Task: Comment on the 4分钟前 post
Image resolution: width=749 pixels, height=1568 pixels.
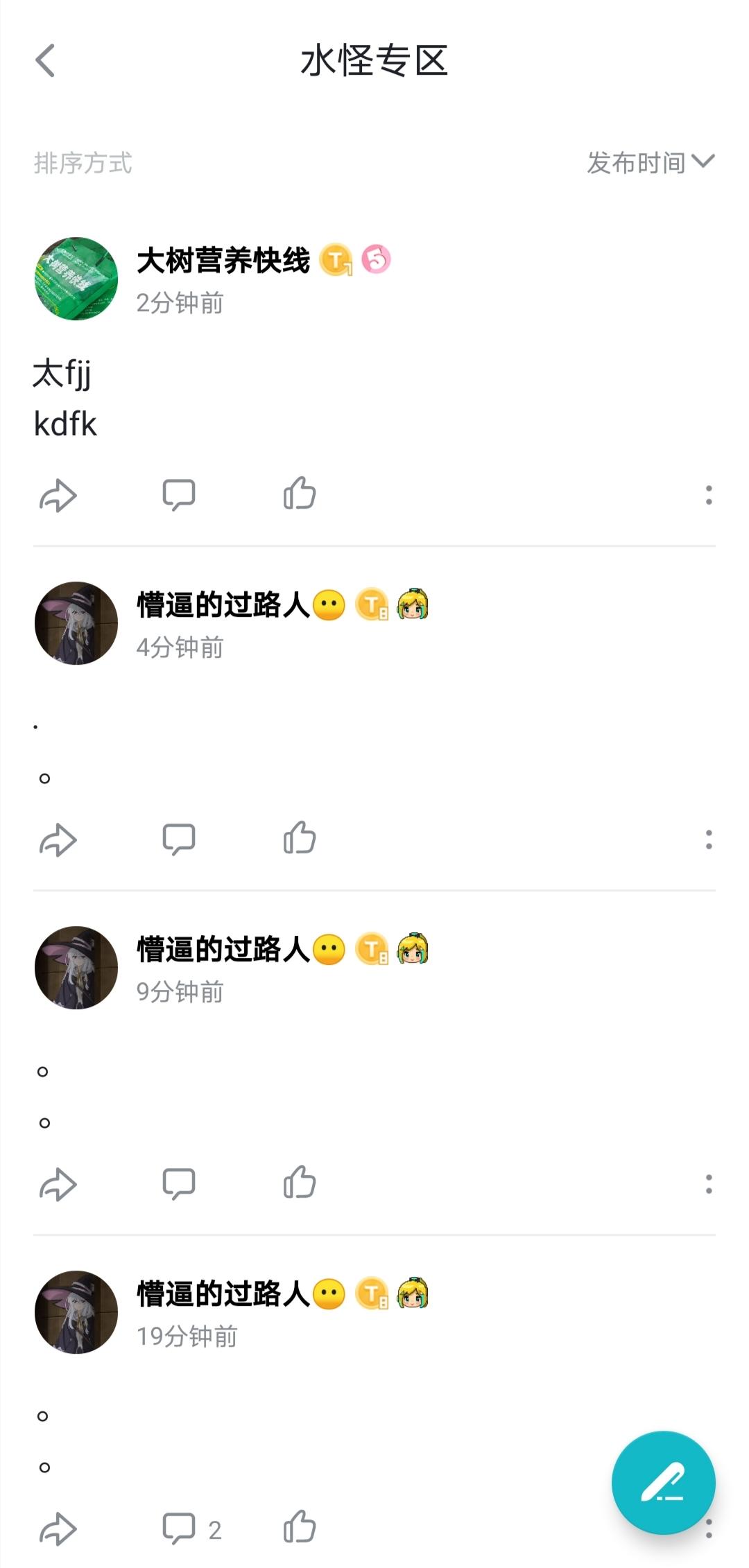Action: click(178, 839)
